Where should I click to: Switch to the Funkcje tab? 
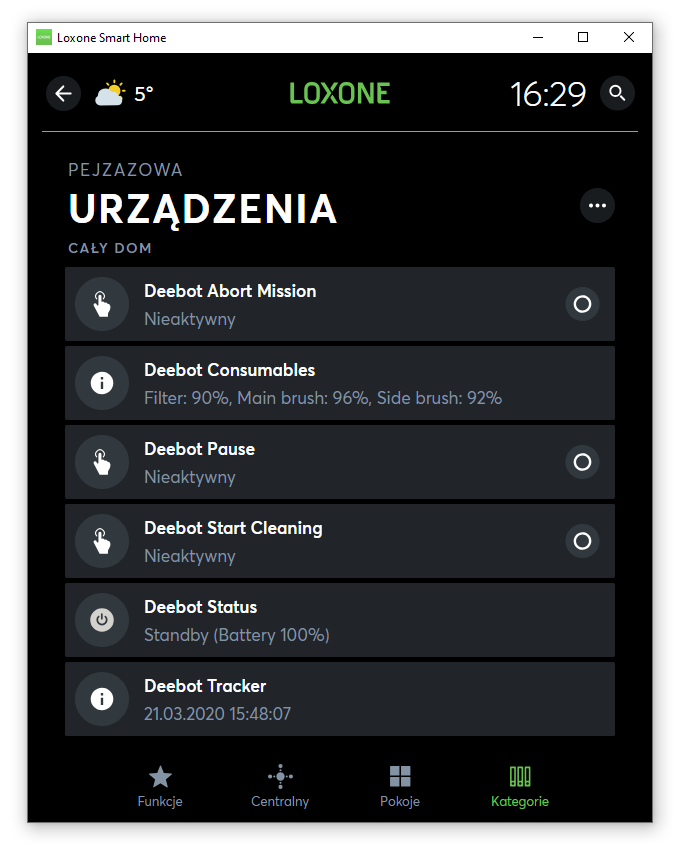tap(160, 787)
